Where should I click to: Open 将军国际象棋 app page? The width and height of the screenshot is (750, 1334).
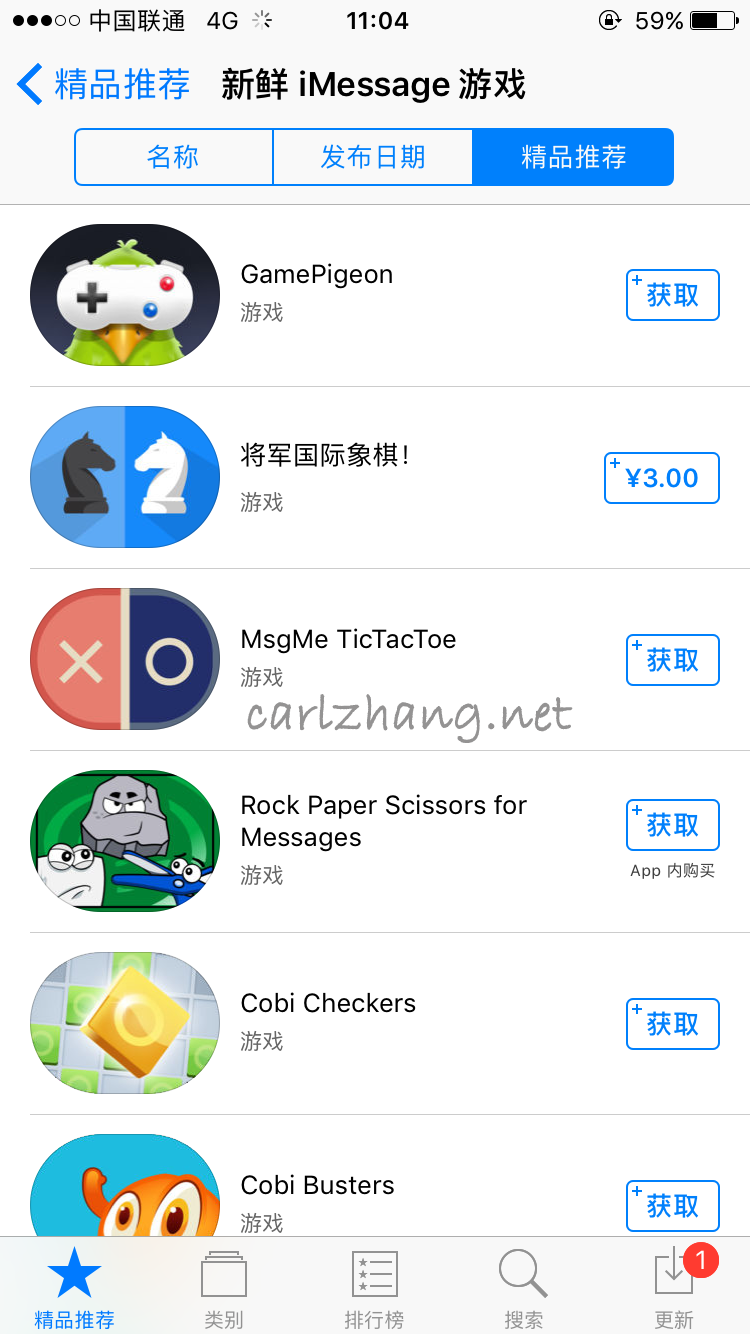tap(325, 457)
